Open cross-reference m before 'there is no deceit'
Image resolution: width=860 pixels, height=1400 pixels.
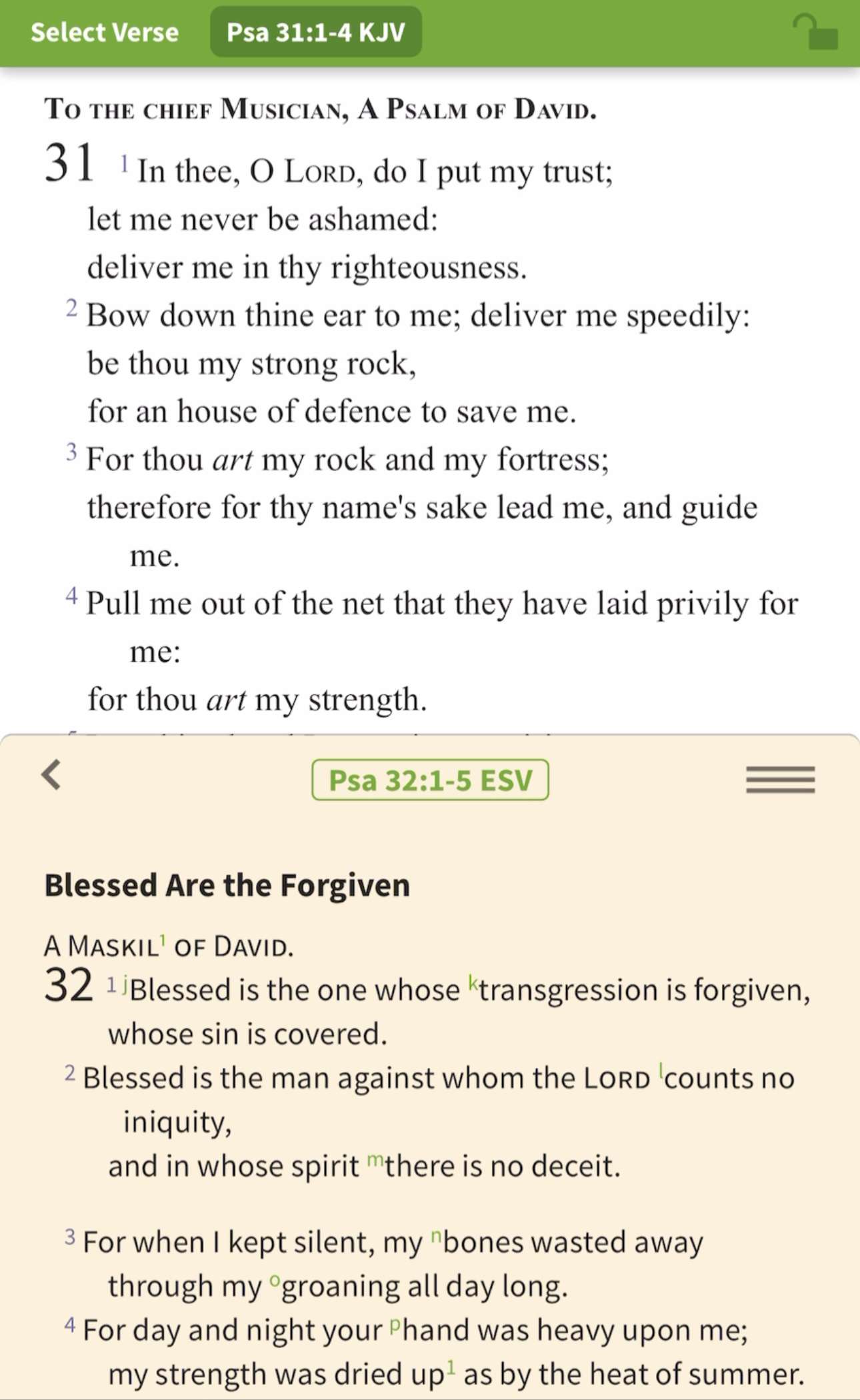coord(375,1159)
